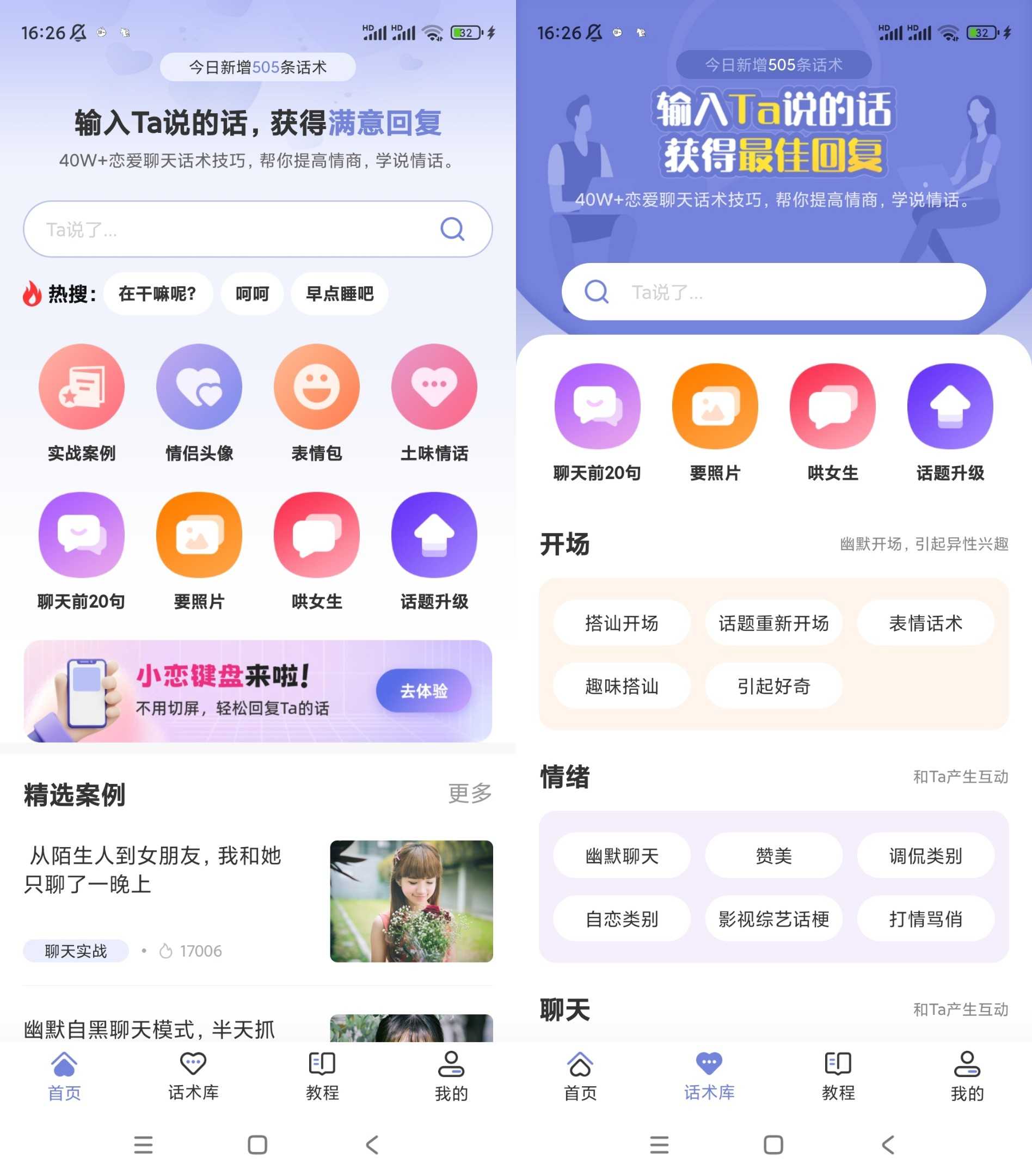Screen dimensions: 1032x1176
Task: Select the 引起好奇 chip
Action: [x=773, y=686]
